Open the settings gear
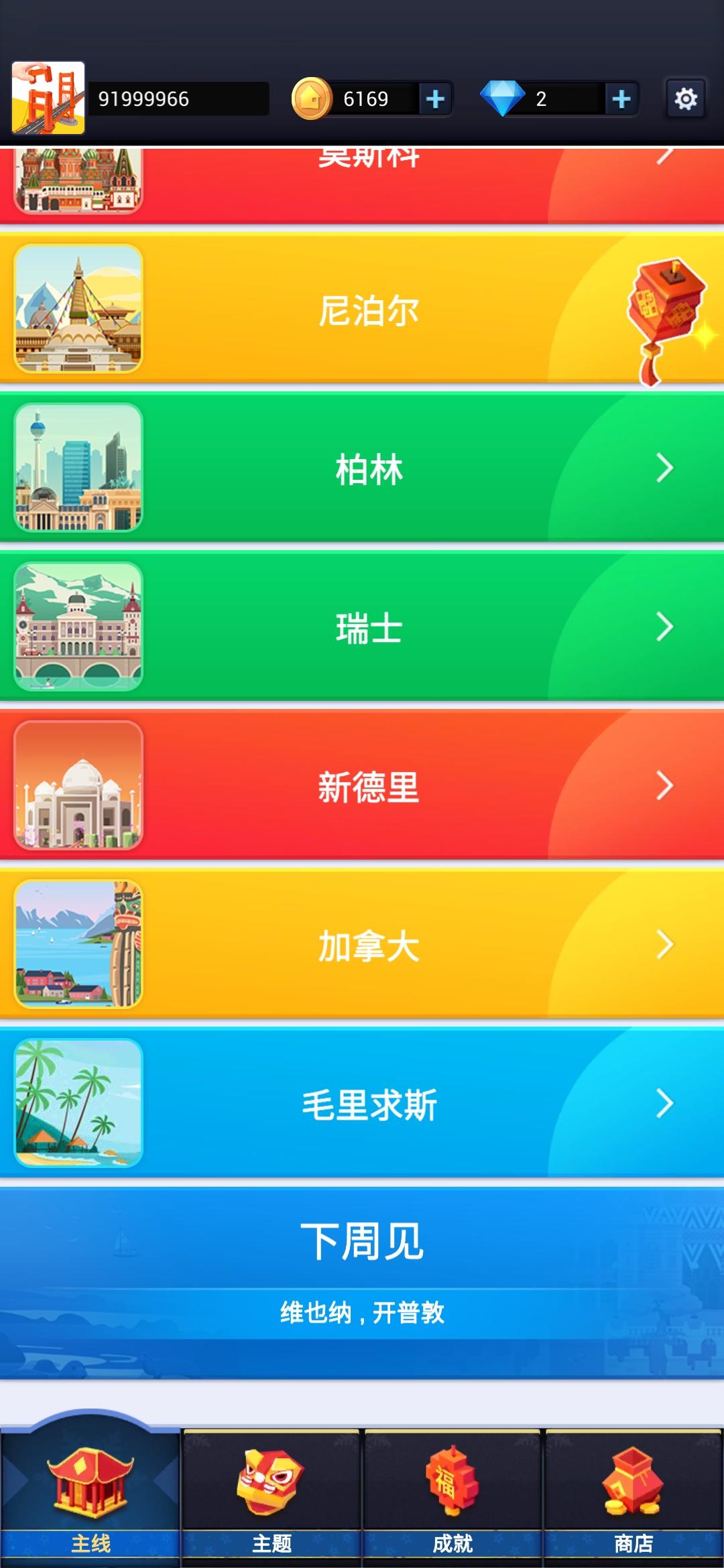The width and height of the screenshot is (724, 1568). tap(685, 99)
